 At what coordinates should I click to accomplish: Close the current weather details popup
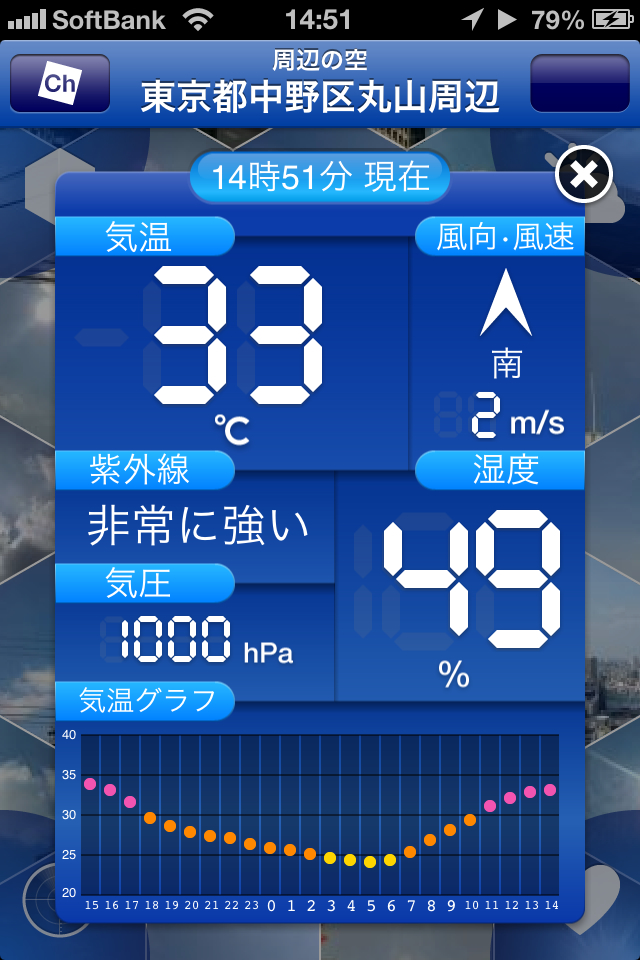tap(584, 175)
